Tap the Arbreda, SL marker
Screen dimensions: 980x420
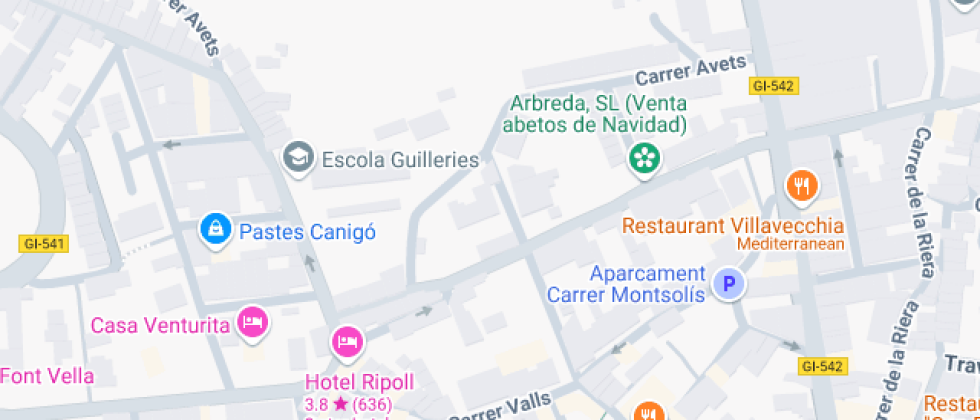tap(645, 158)
